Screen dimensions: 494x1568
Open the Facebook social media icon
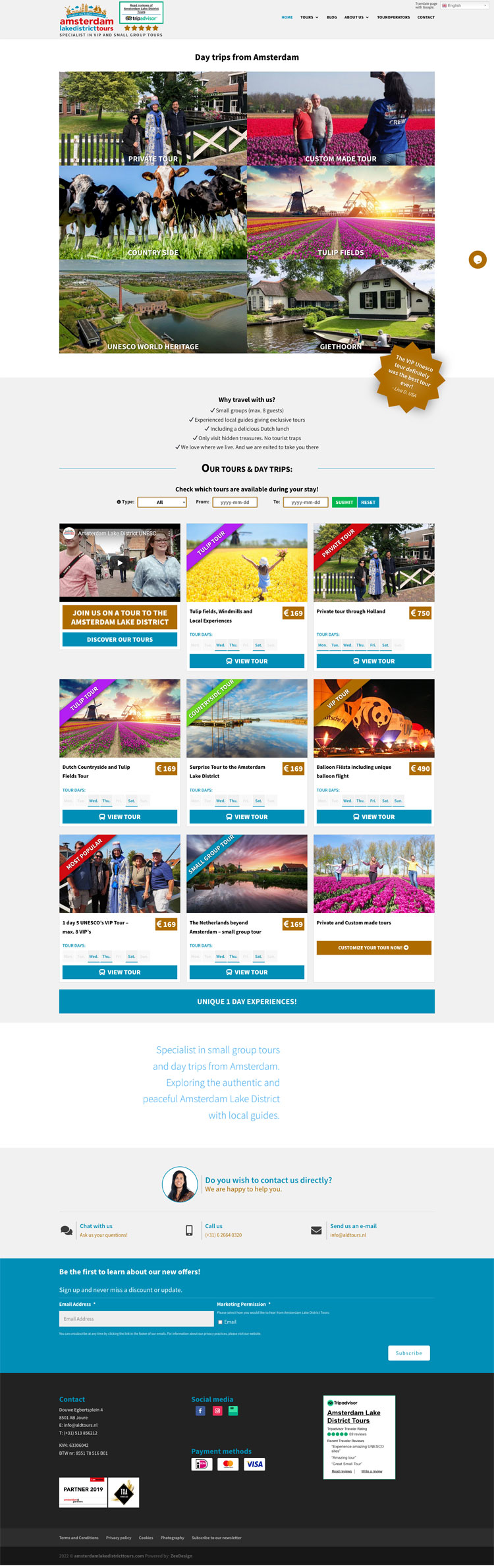pos(200,1411)
